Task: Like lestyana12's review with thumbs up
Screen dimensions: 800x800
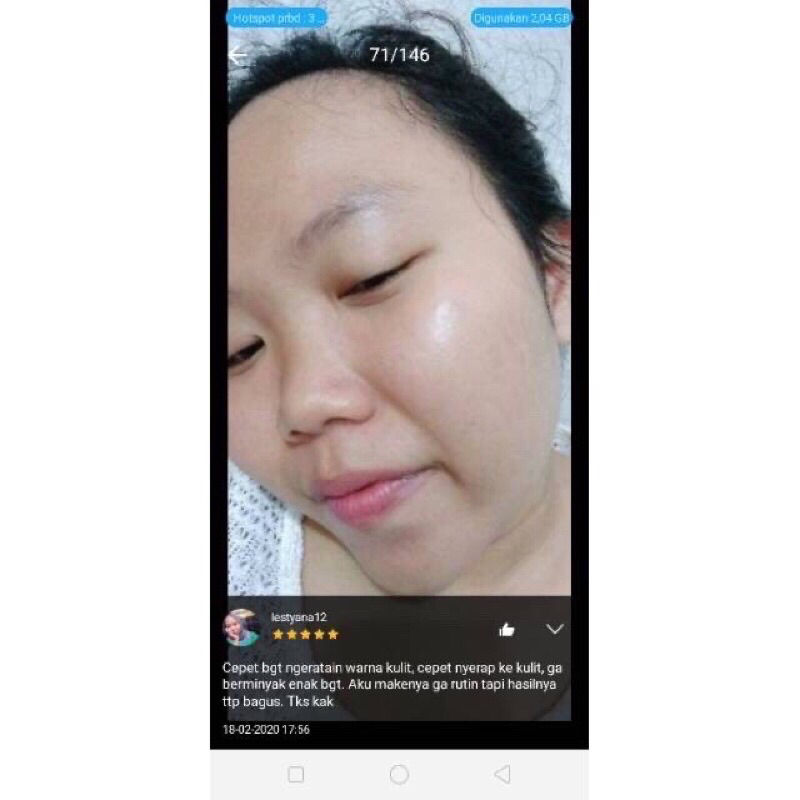Action: coord(507,629)
